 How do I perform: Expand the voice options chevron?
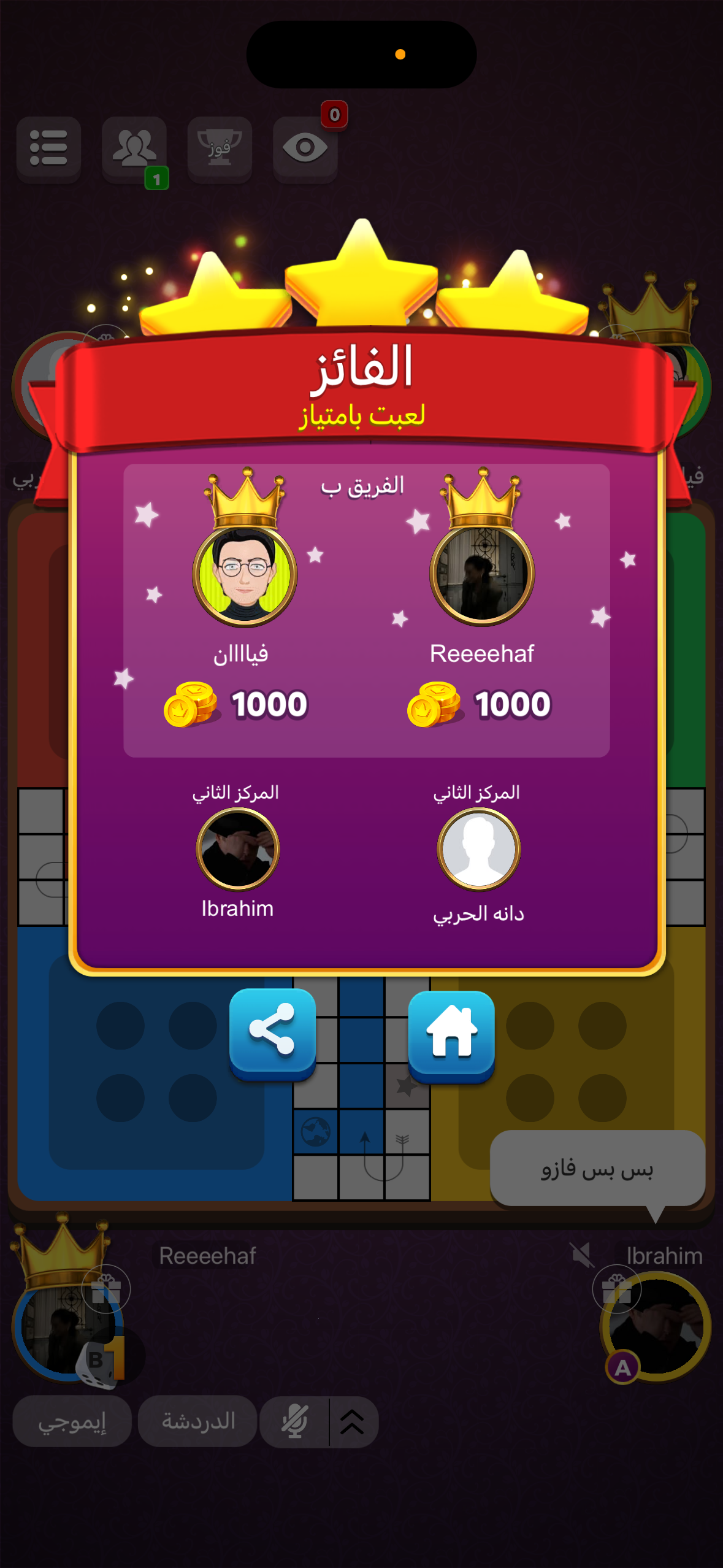352,1421
